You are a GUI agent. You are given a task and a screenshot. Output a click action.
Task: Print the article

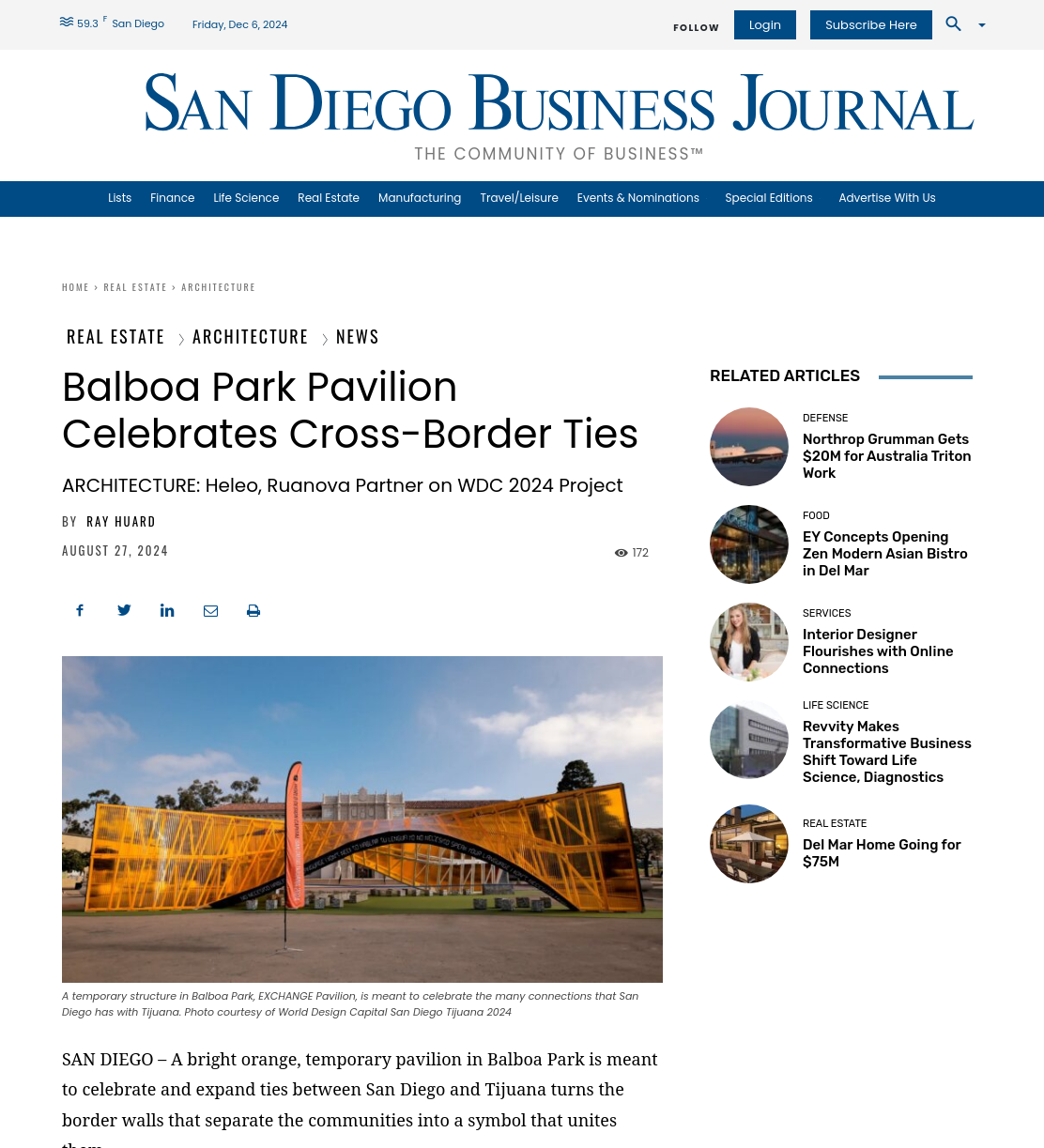point(253,611)
